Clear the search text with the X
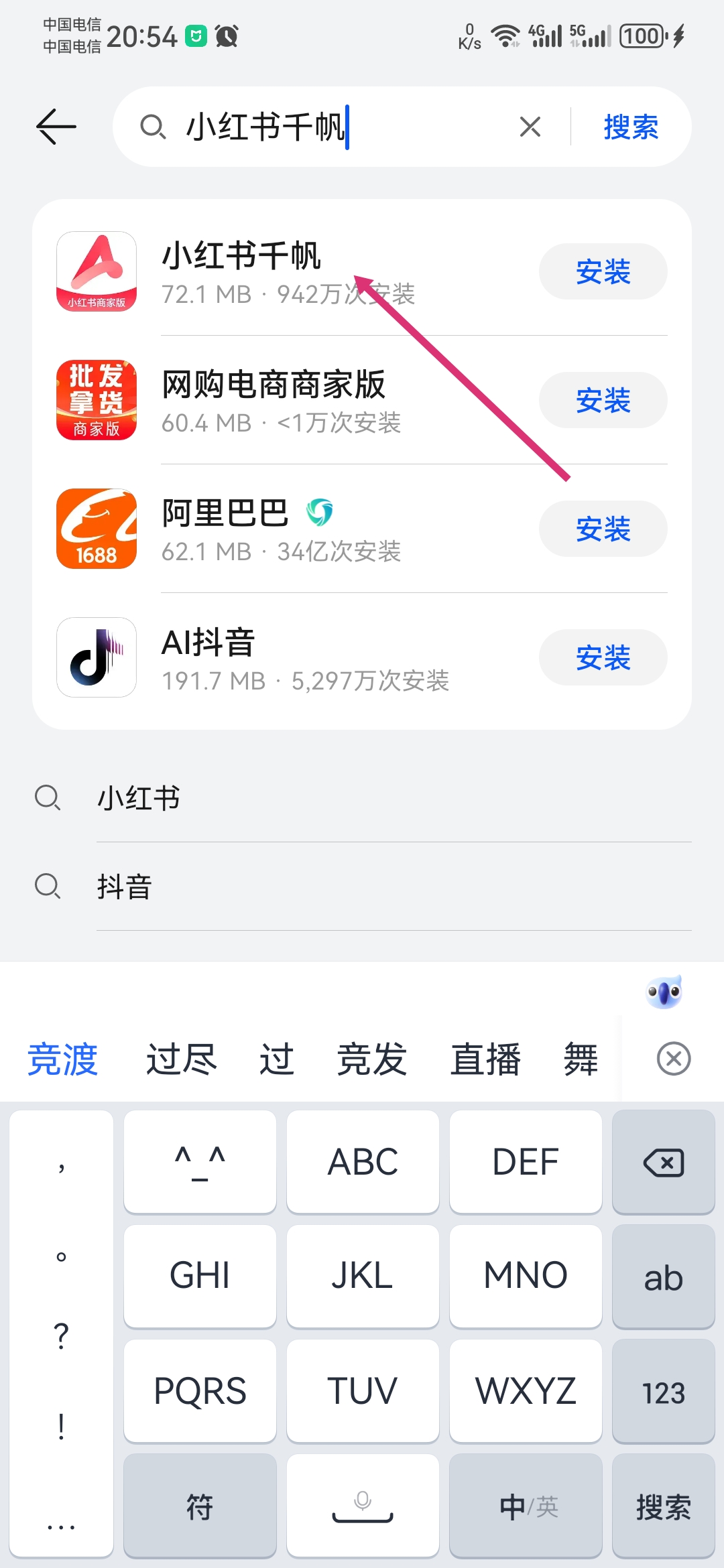 [530, 127]
